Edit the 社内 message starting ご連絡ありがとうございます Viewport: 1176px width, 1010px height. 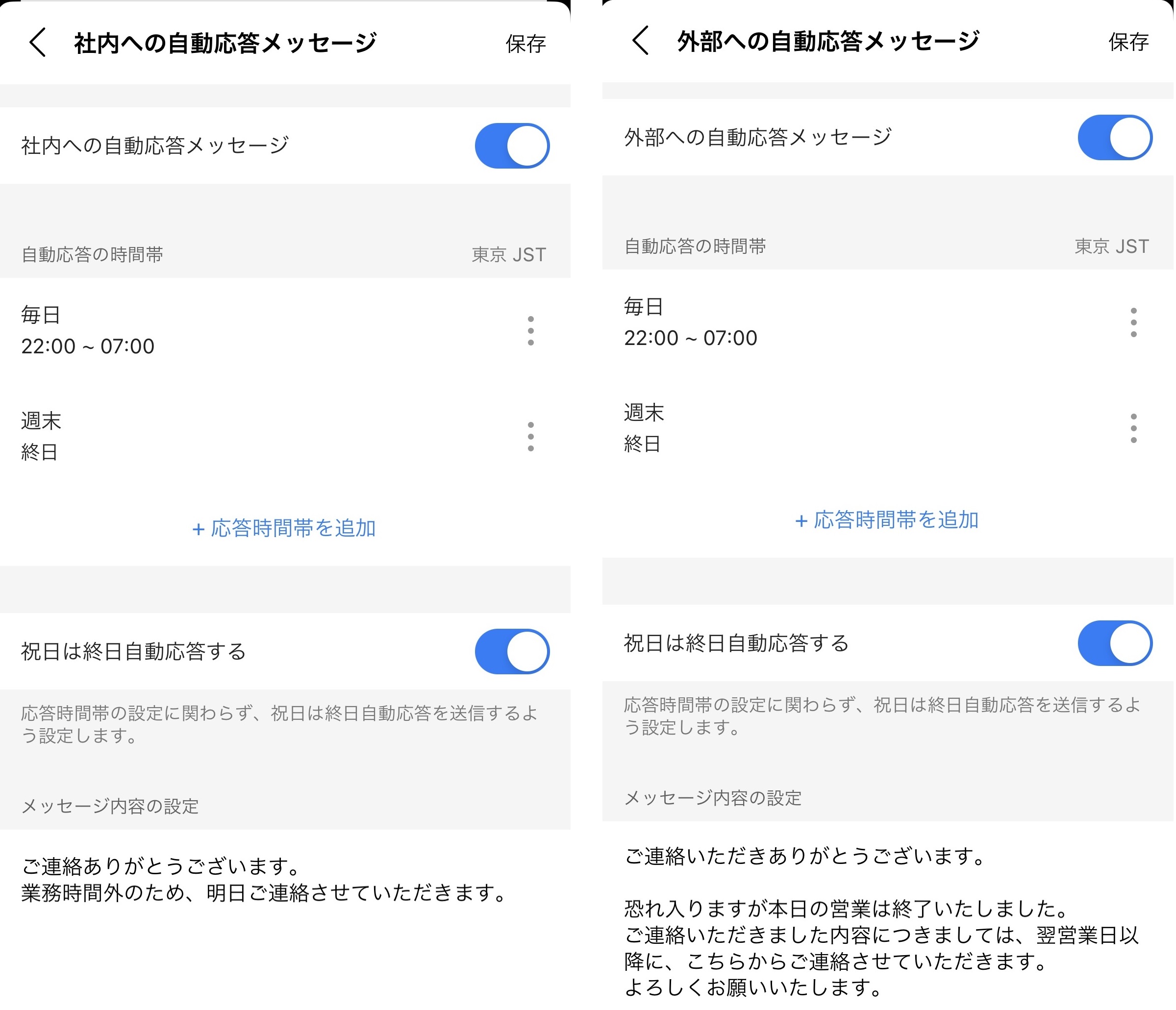coord(264,880)
